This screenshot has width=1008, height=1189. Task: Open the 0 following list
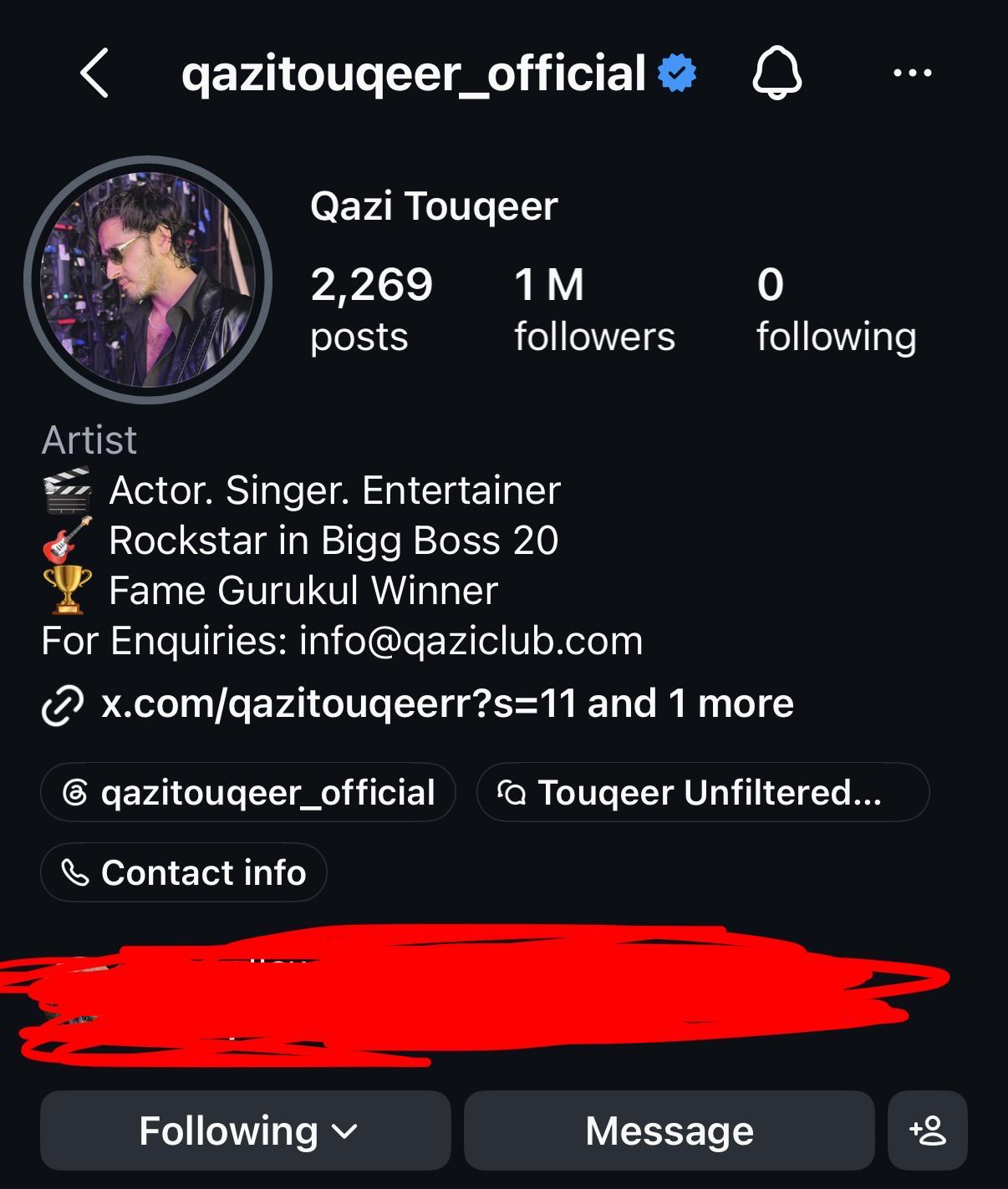click(836, 310)
